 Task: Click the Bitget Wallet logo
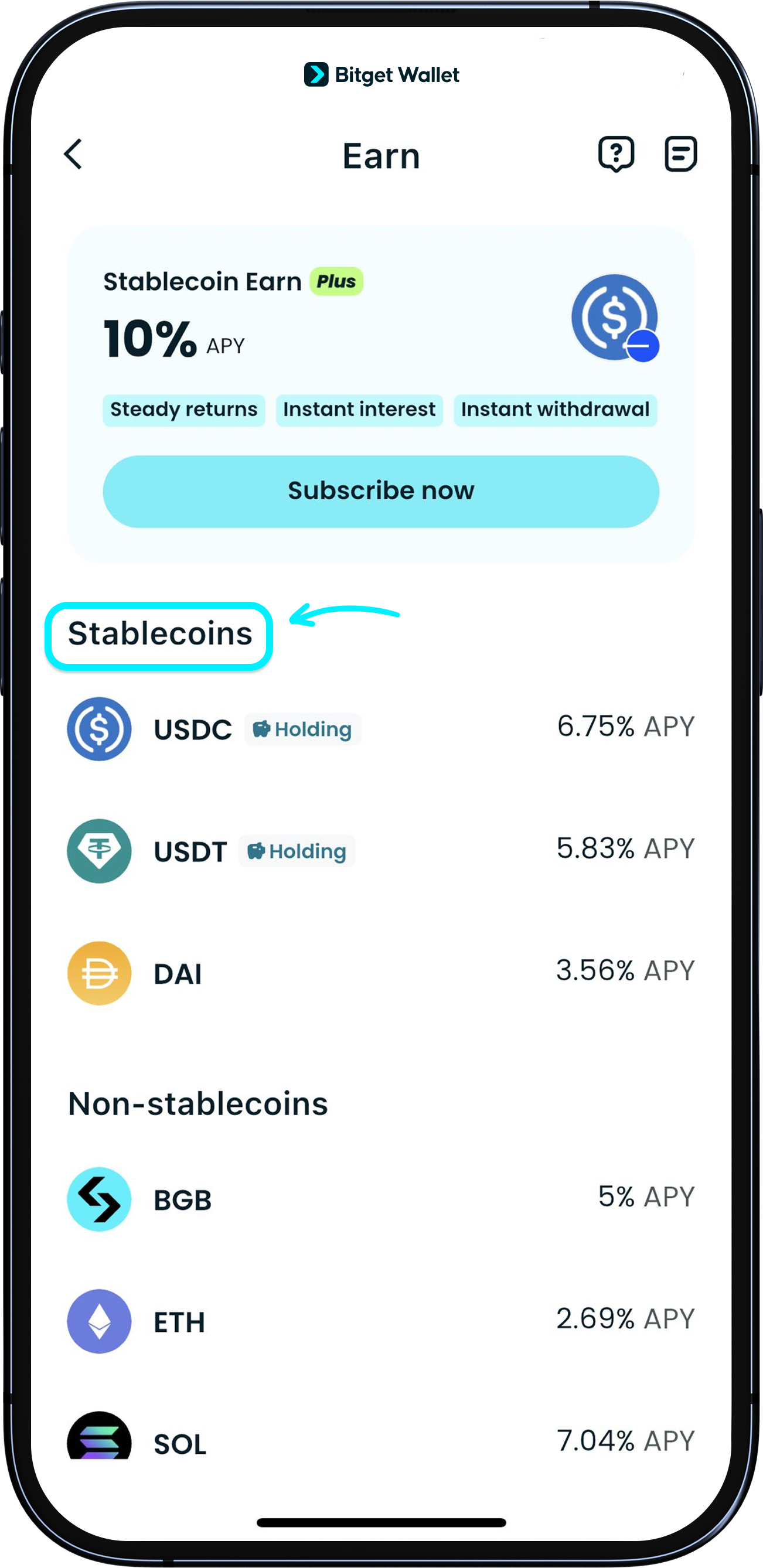(381, 75)
